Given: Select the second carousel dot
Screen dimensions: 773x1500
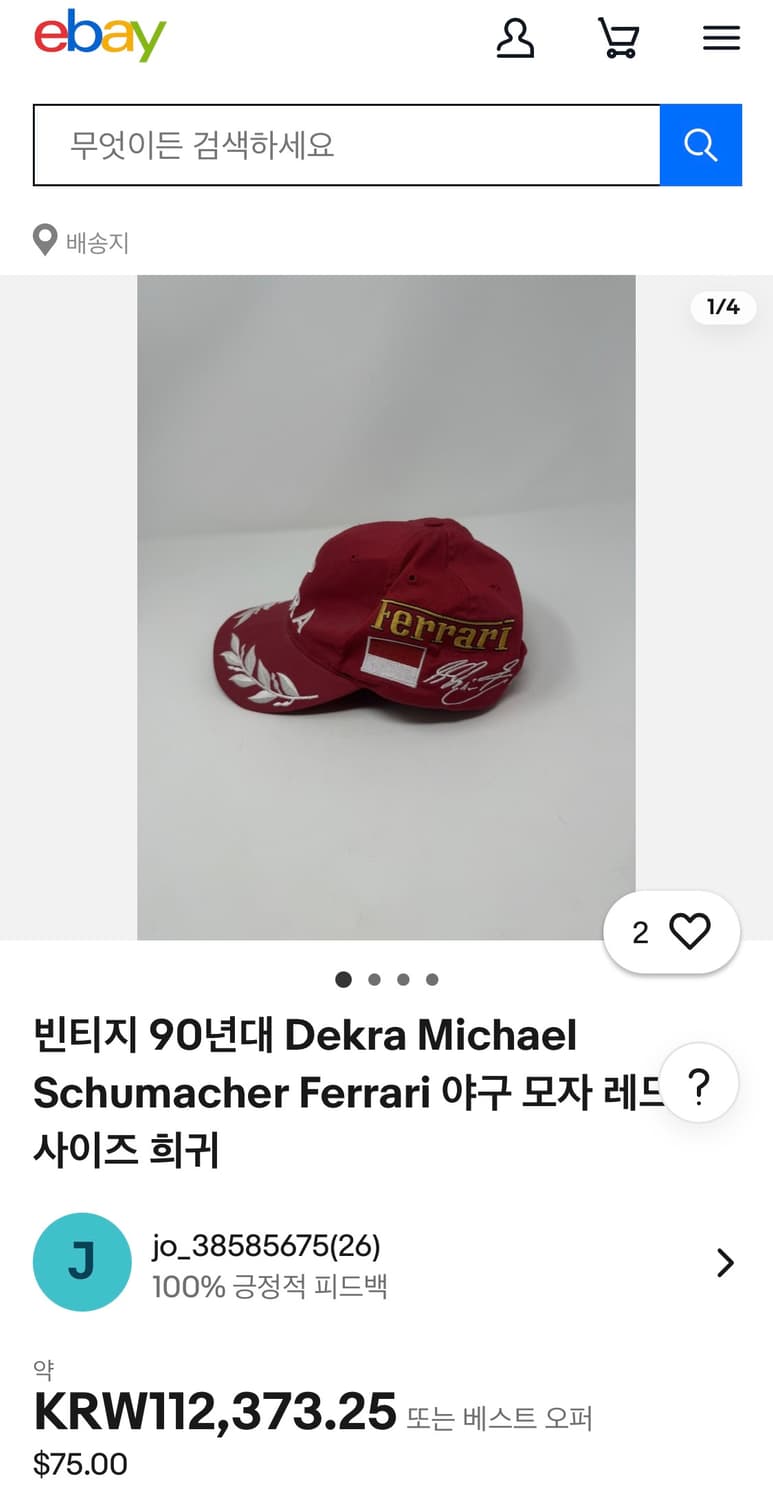Looking at the screenshot, I should [x=374, y=979].
